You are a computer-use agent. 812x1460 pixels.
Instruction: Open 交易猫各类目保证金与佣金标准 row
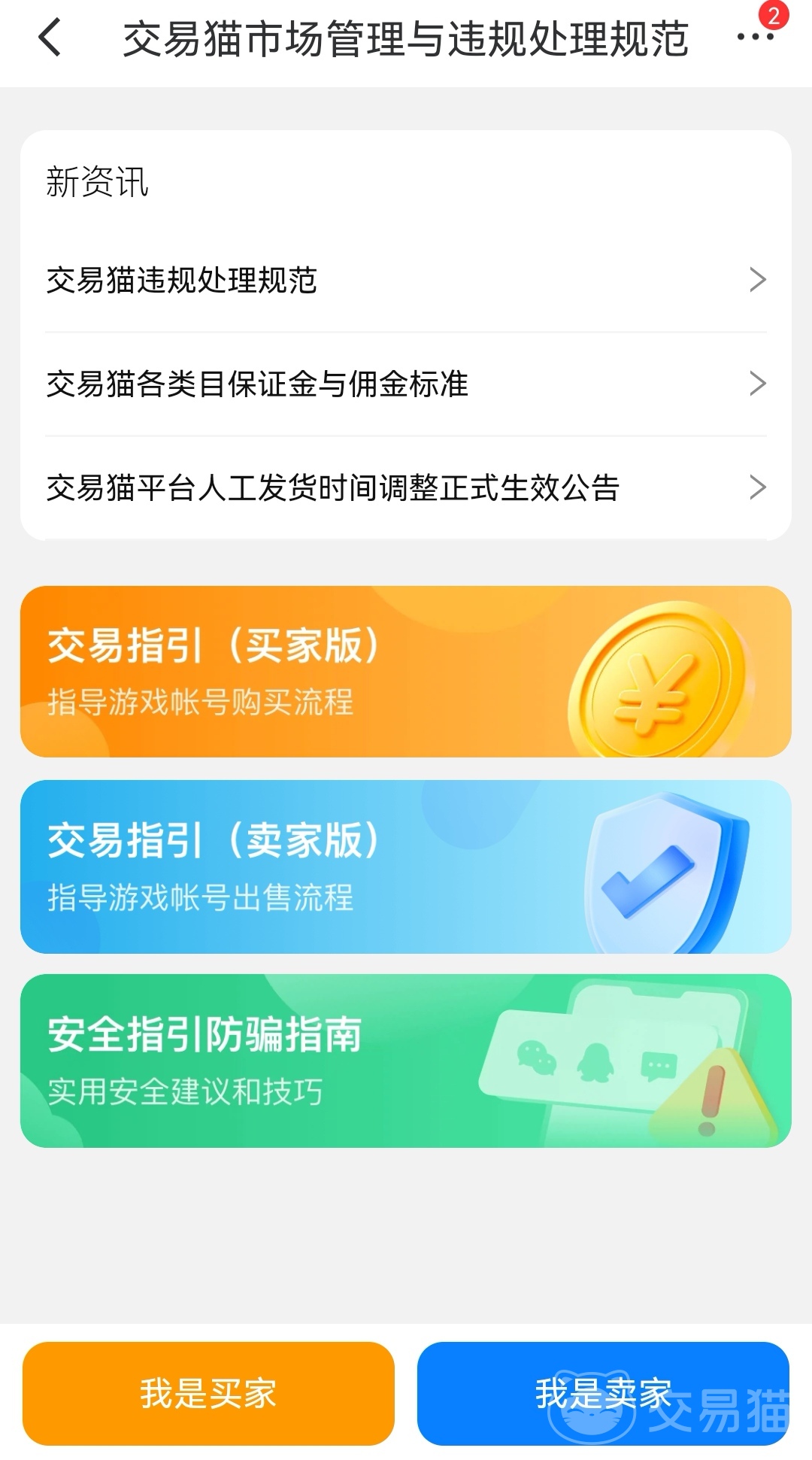pyautogui.click(x=406, y=384)
